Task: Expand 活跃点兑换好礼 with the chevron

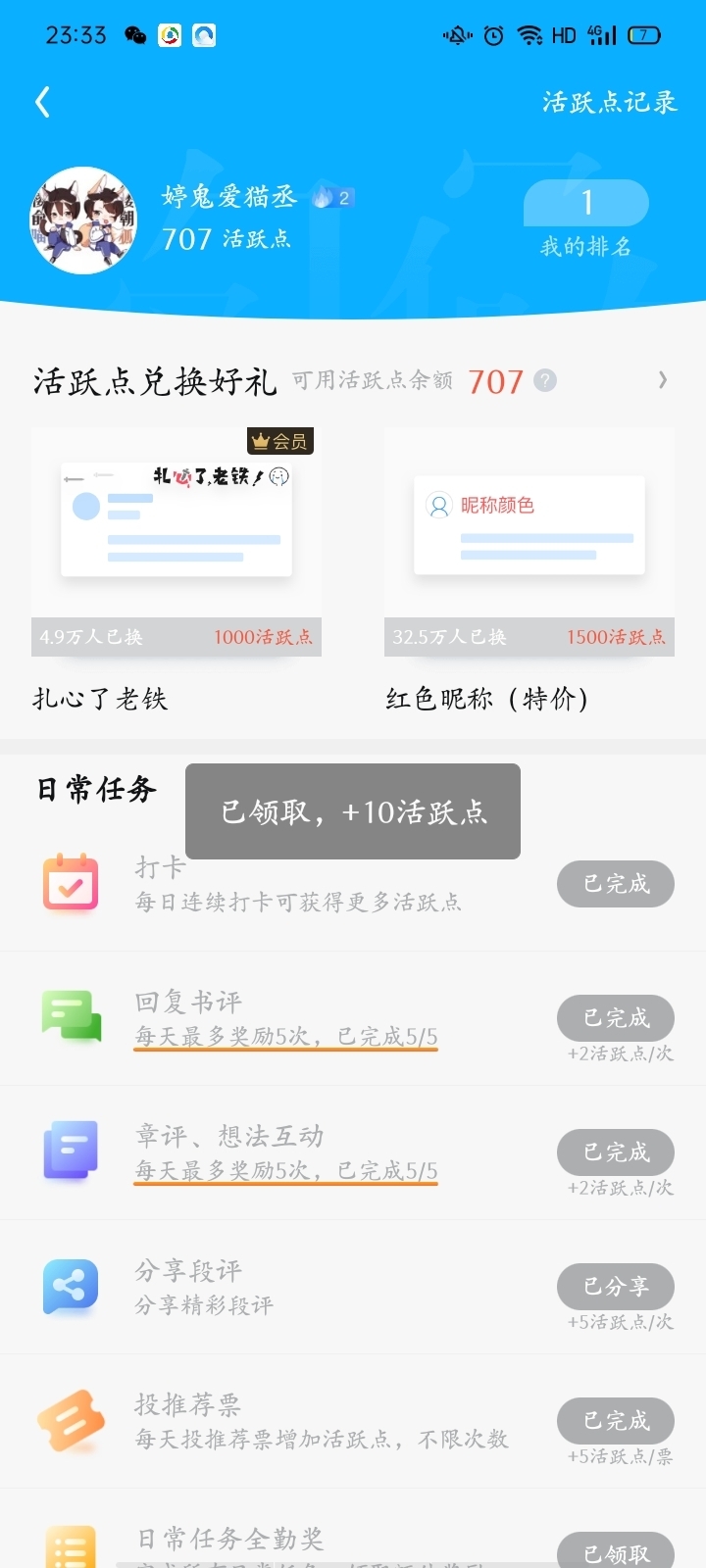Action: (663, 380)
